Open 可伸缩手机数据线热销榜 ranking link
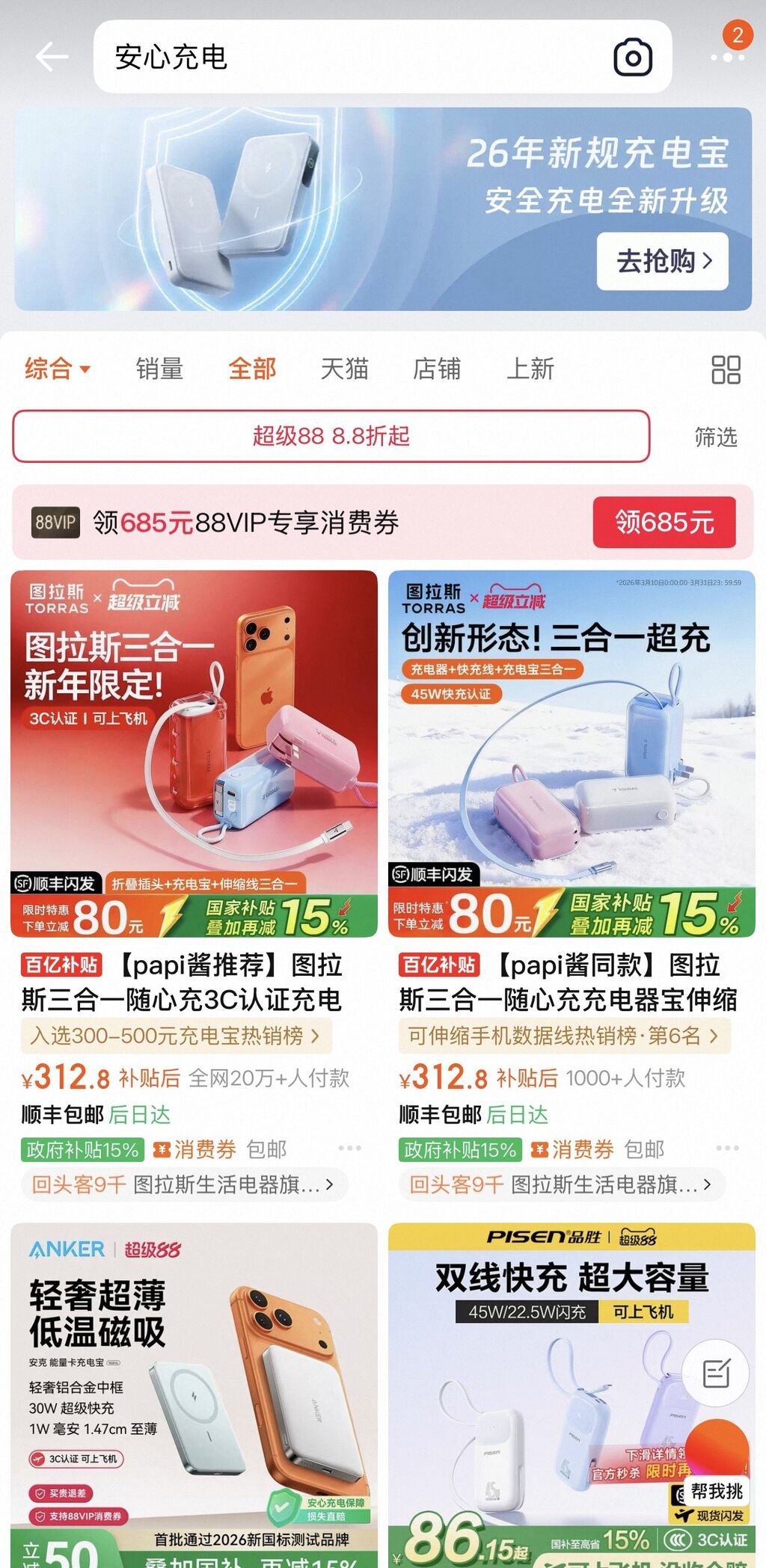 563,1036
